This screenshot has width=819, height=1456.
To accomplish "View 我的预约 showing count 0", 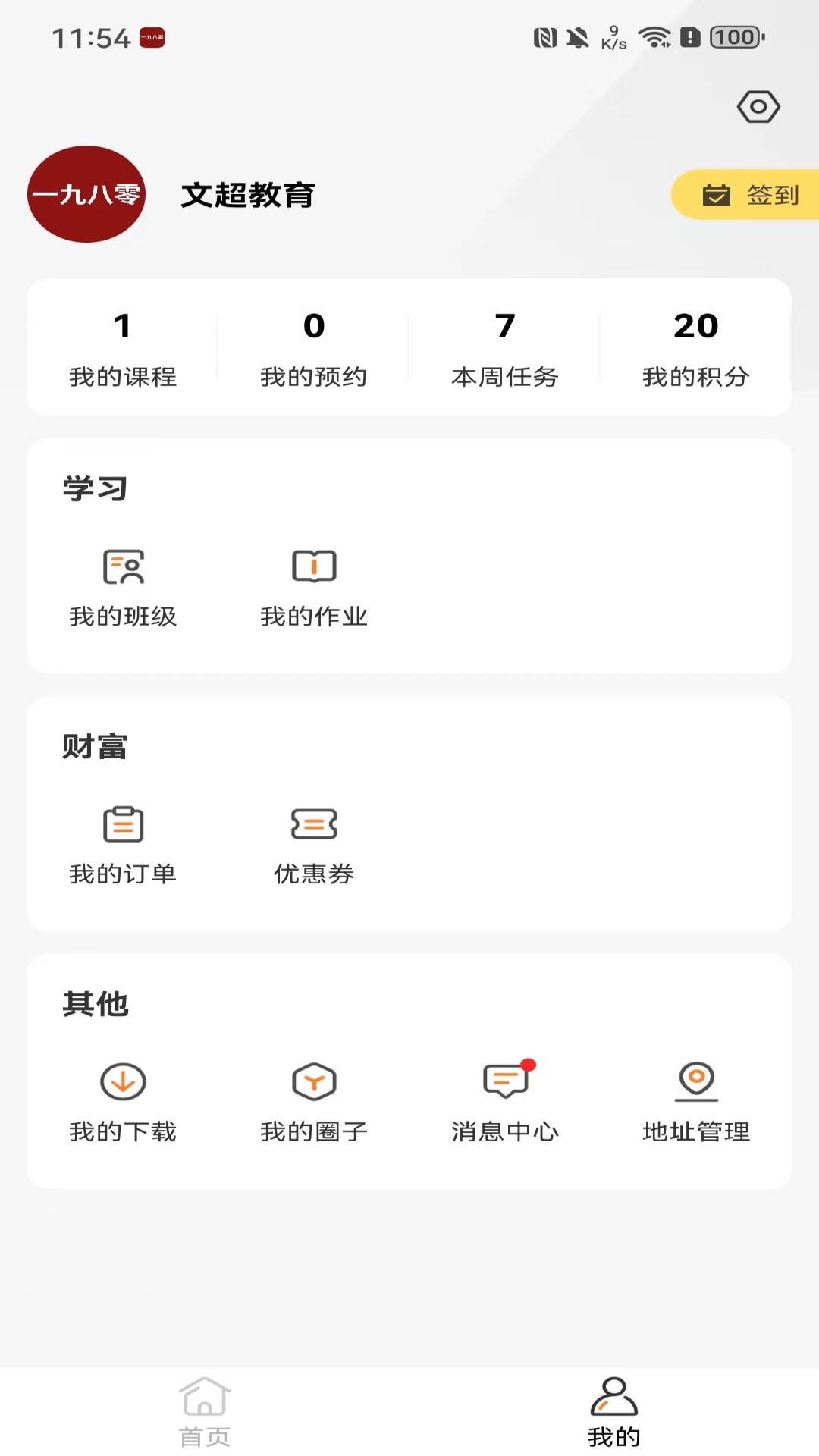I will point(314,349).
